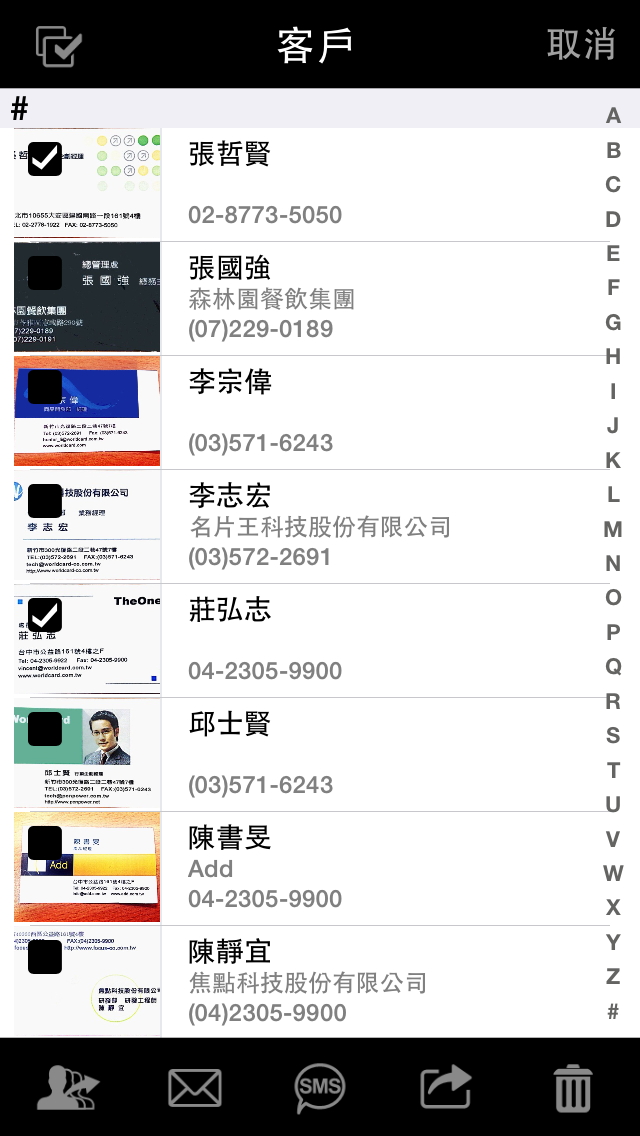Uncheck the checkbox for 張哲賢

coord(45,159)
